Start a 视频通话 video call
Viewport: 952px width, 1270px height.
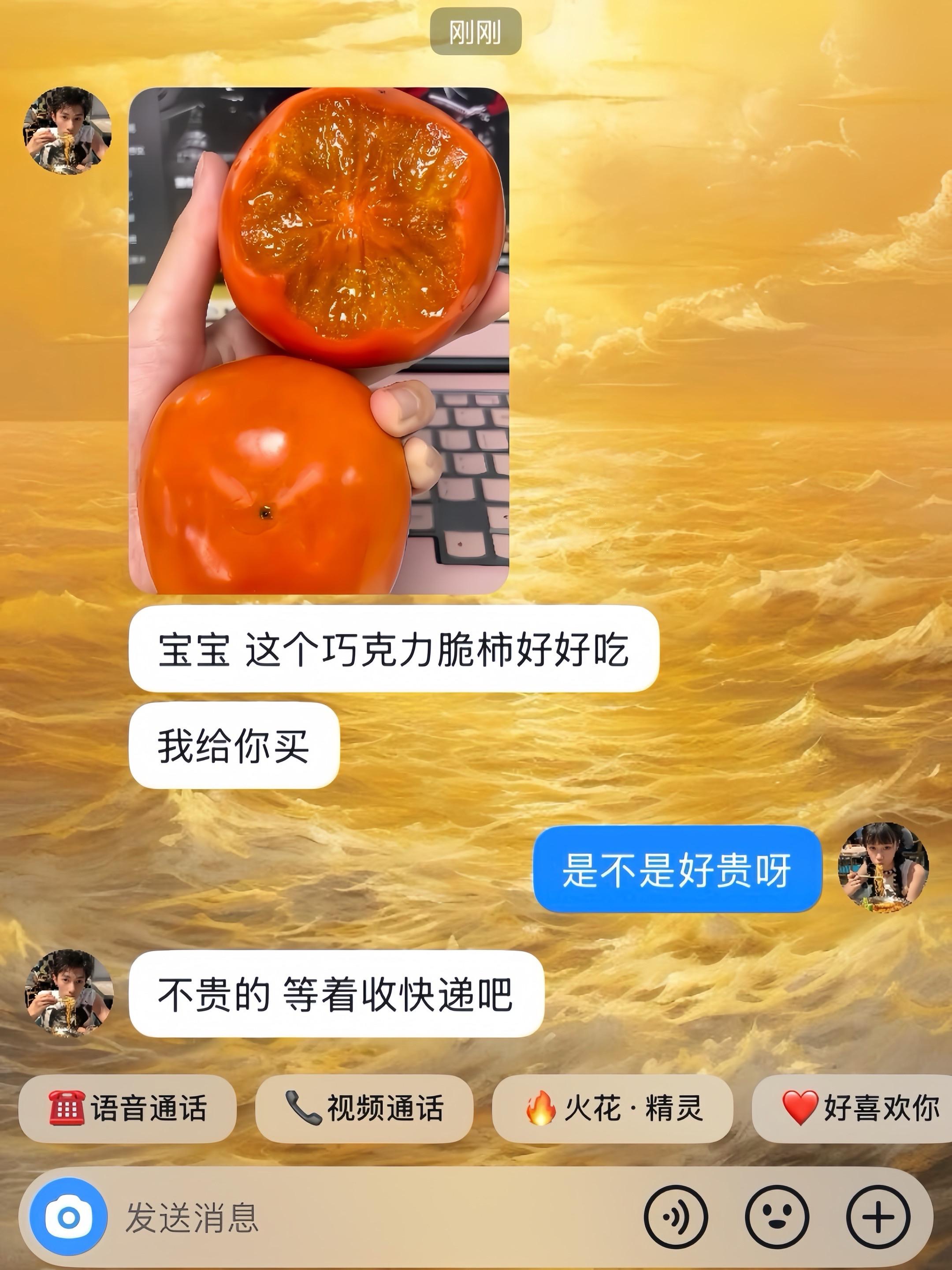tap(364, 1108)
